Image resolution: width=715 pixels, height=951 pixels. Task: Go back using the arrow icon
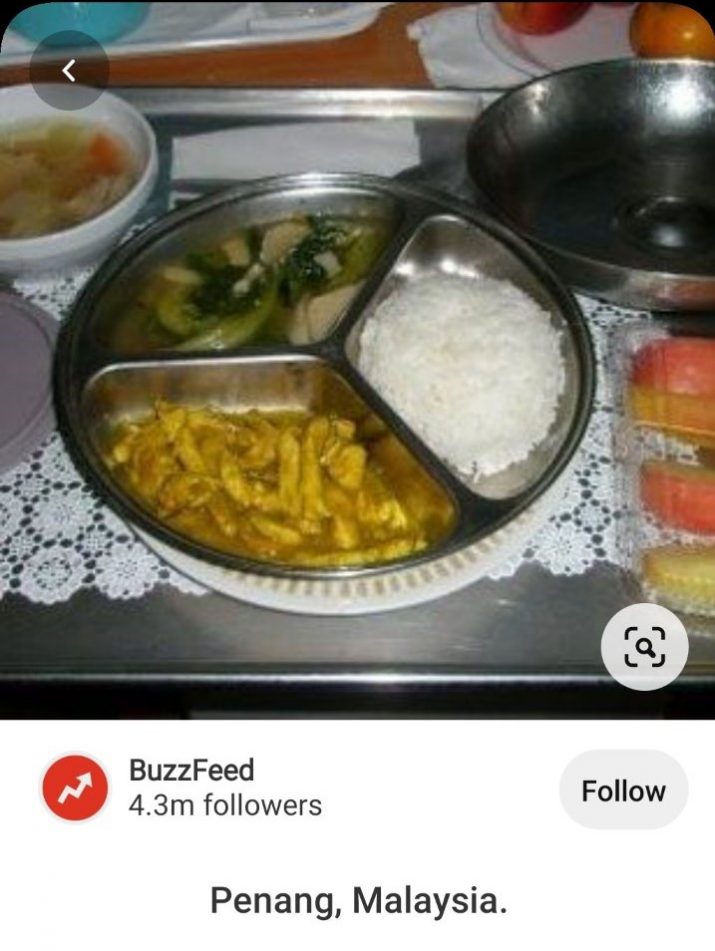(68, 70)
